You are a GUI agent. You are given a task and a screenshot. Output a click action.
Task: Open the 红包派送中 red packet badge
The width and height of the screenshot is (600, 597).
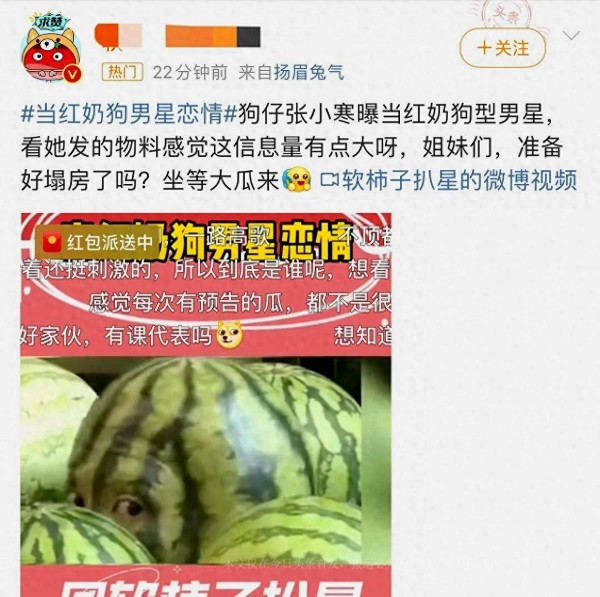click(x=99, y=242)
